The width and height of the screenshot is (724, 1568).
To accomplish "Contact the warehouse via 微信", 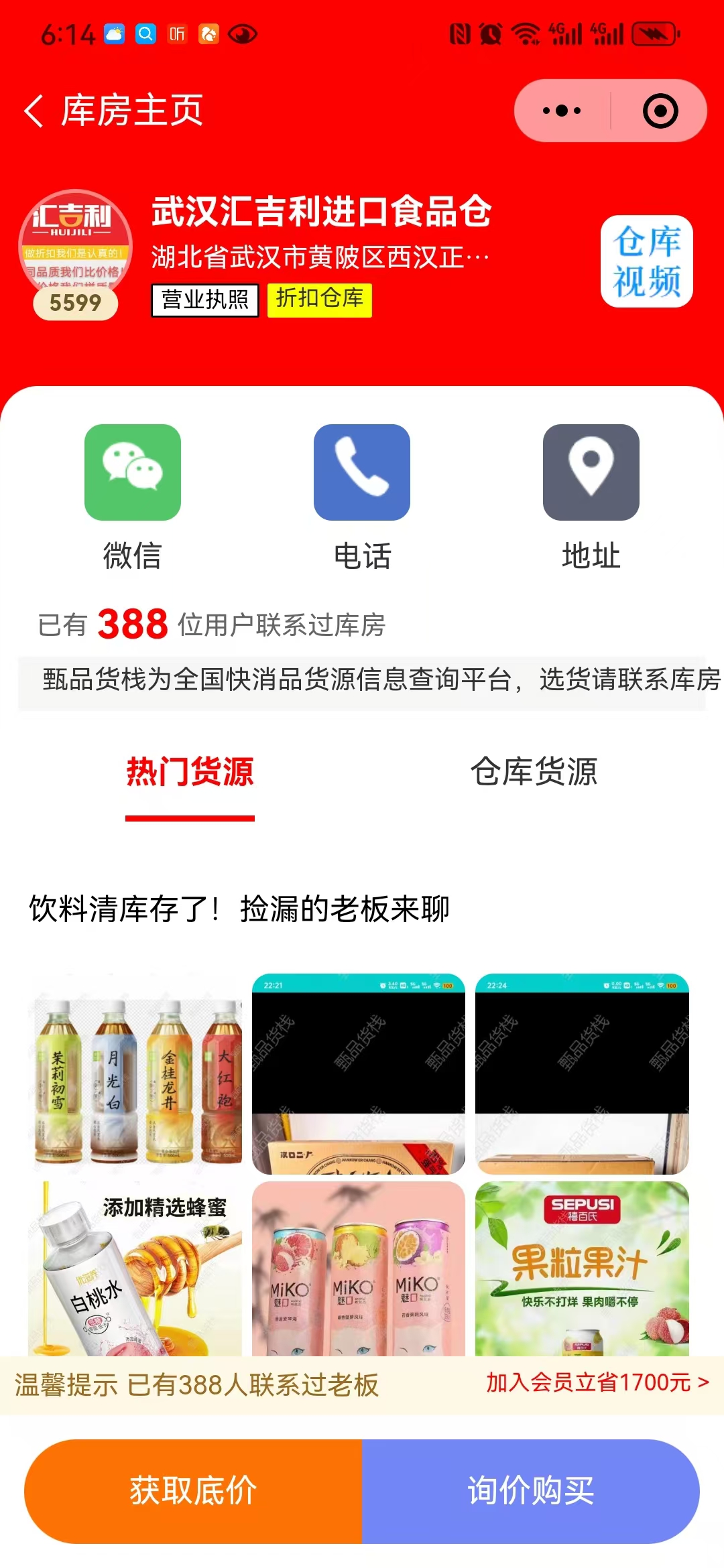I will pos(133,472).
